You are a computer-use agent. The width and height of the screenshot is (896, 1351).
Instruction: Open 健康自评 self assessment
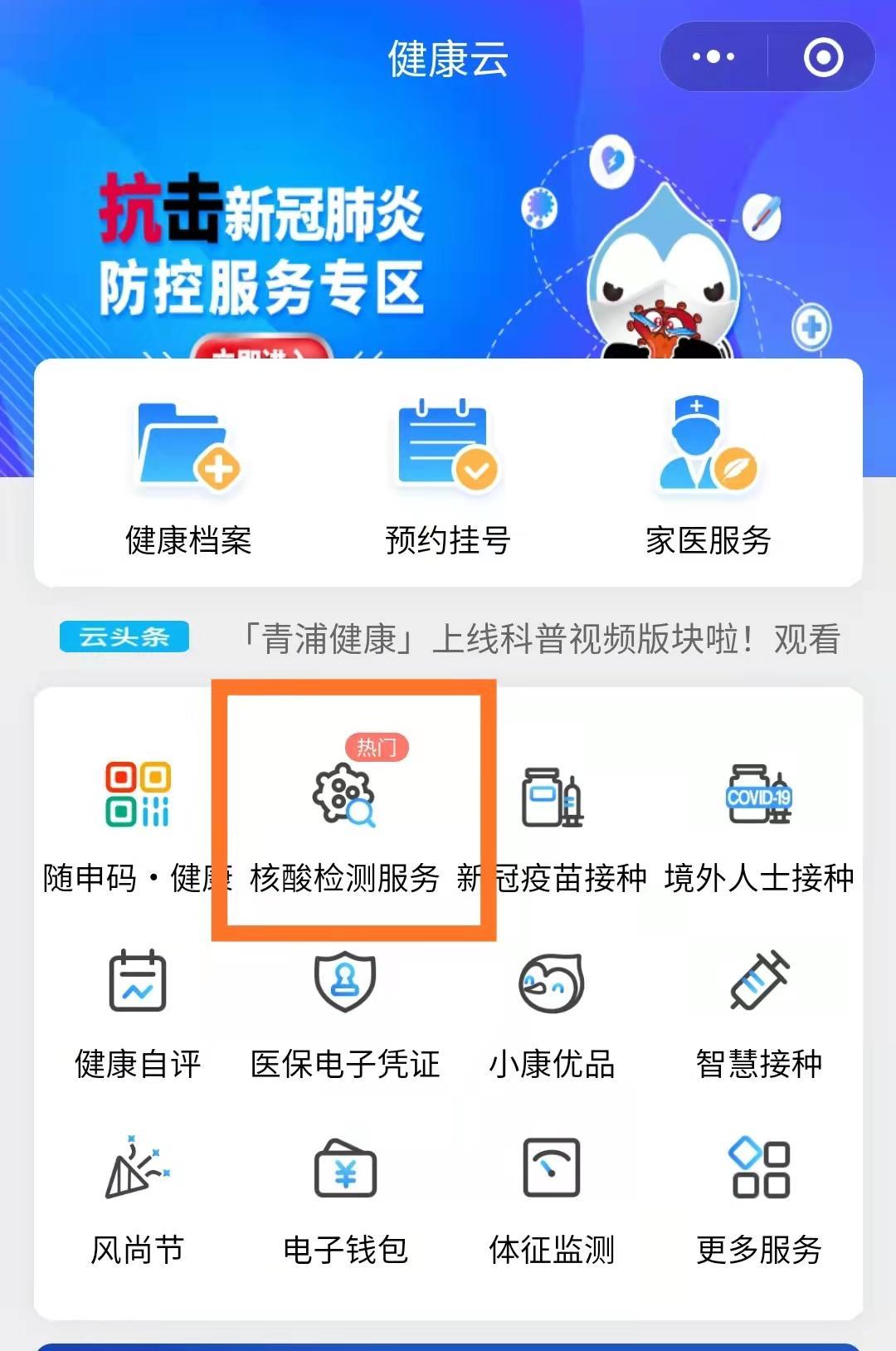click(x=138, y=1012)
